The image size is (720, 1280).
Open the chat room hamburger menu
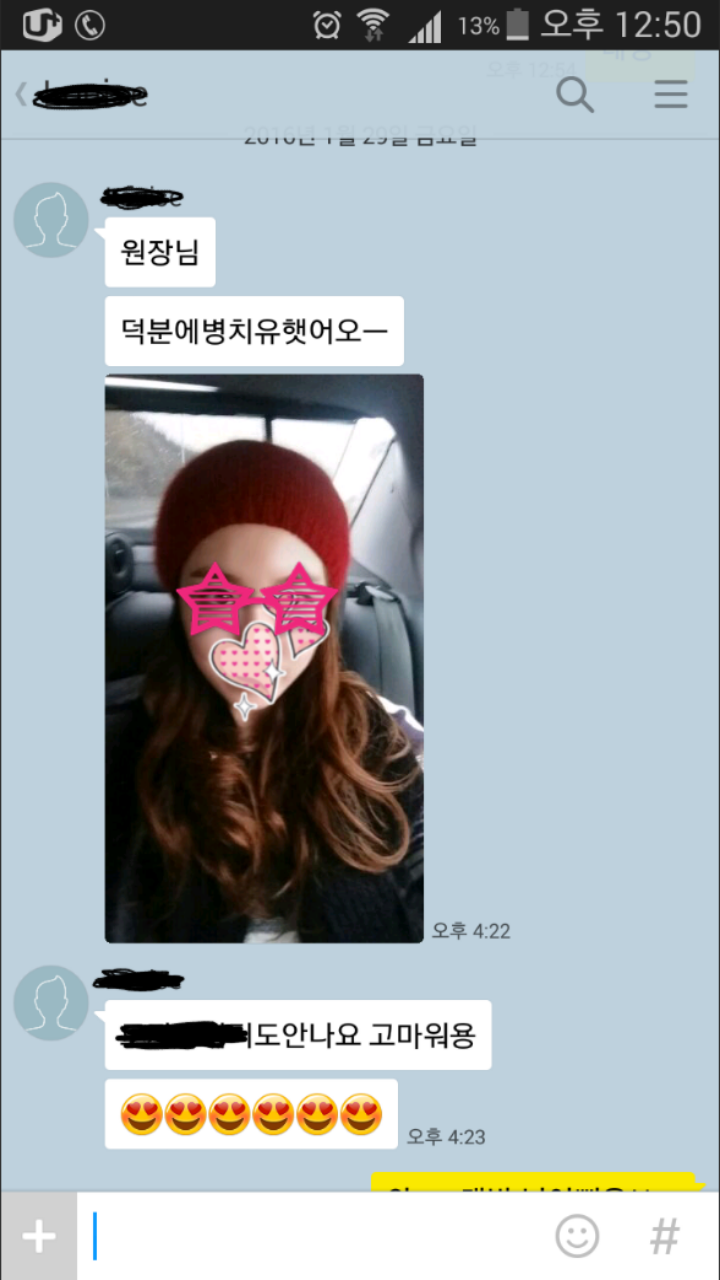670,96
